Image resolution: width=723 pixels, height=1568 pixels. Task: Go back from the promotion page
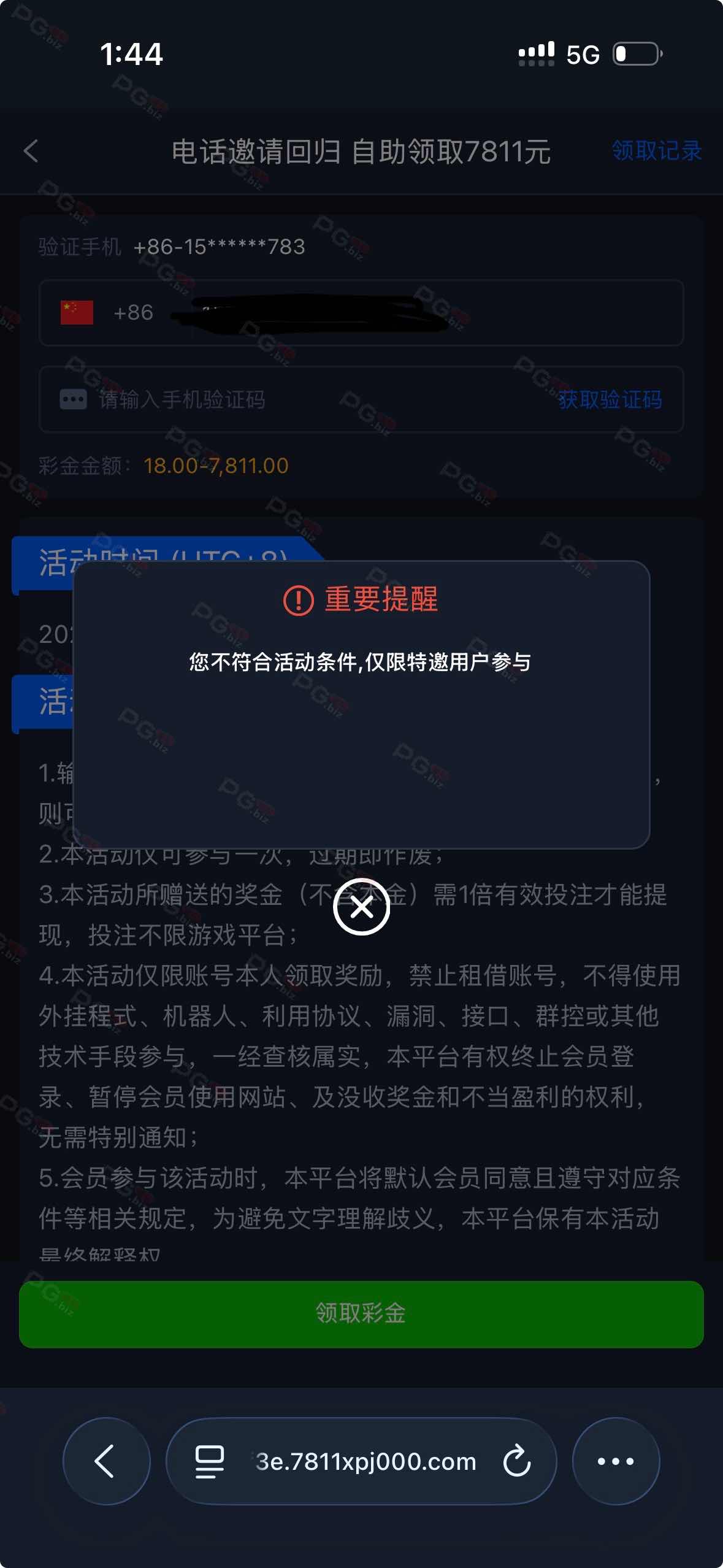[31, 151]
